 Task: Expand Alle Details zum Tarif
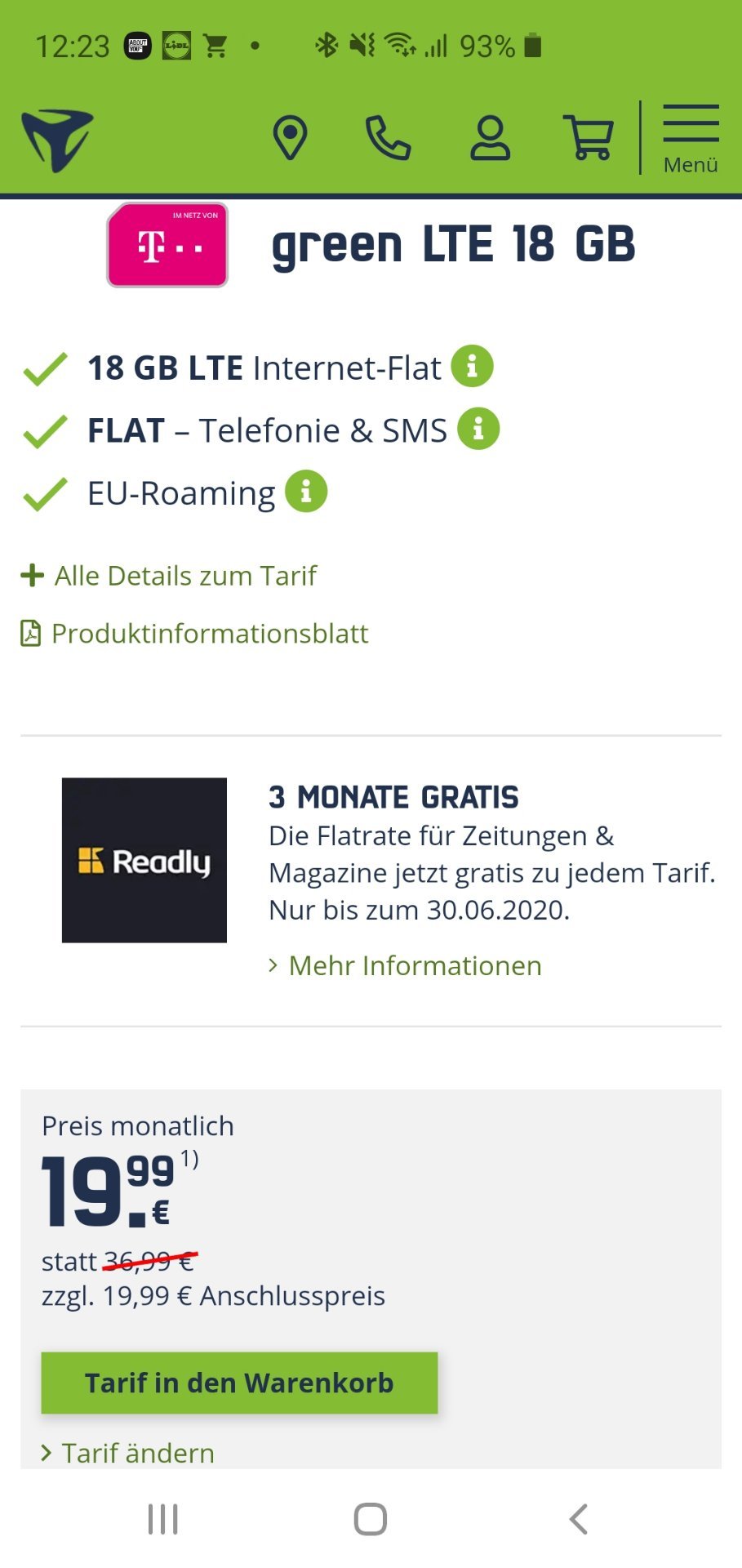(x=169, y=576)
